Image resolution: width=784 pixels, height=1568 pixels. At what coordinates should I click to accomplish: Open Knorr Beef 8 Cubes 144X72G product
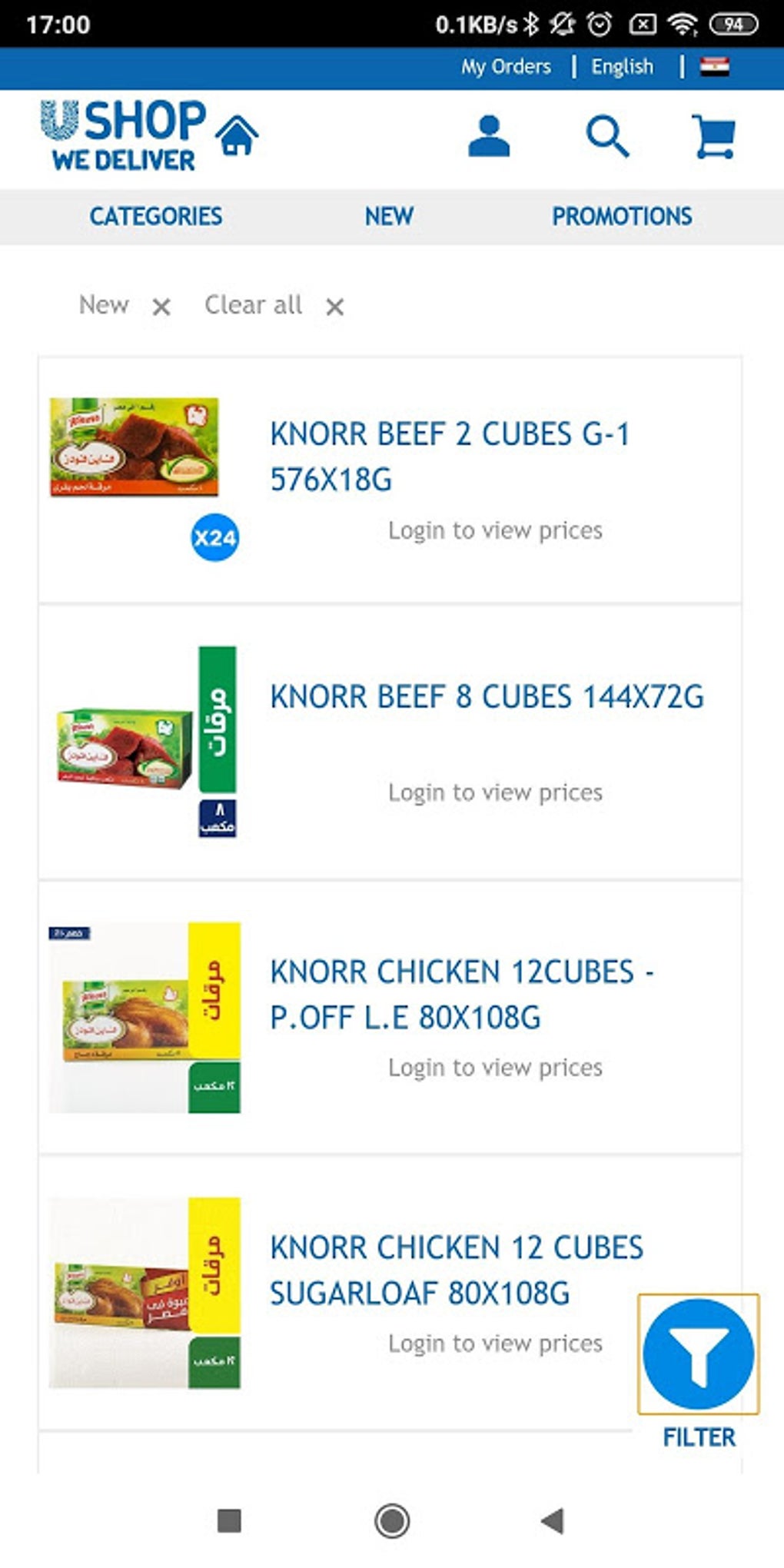click(x=487, y=697)
